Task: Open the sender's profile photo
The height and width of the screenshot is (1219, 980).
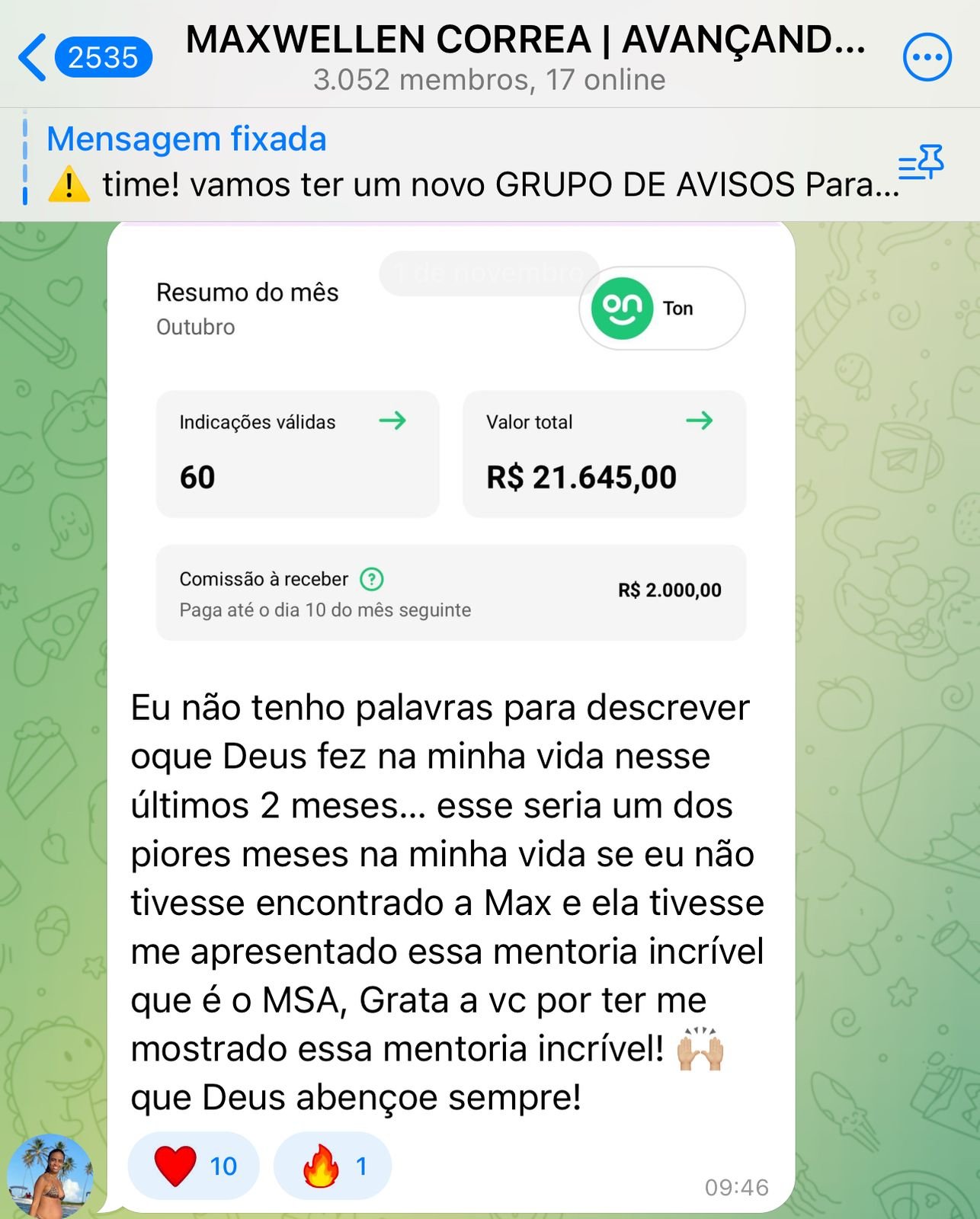Action: [50, 1176]
